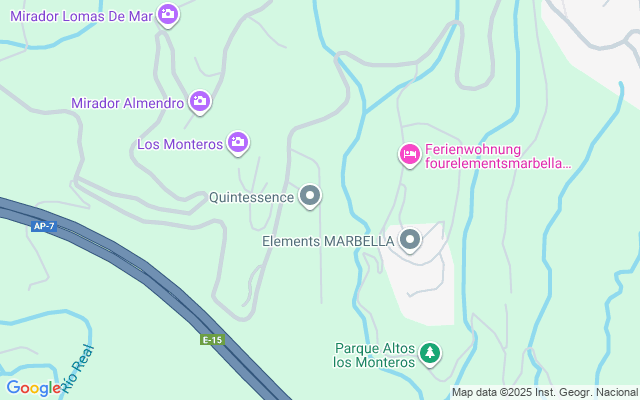Open the Ferienwohnung fourelementsmarbella lodging pin
The height and width of the screenshot is (400, 640).
click(409, 155)
